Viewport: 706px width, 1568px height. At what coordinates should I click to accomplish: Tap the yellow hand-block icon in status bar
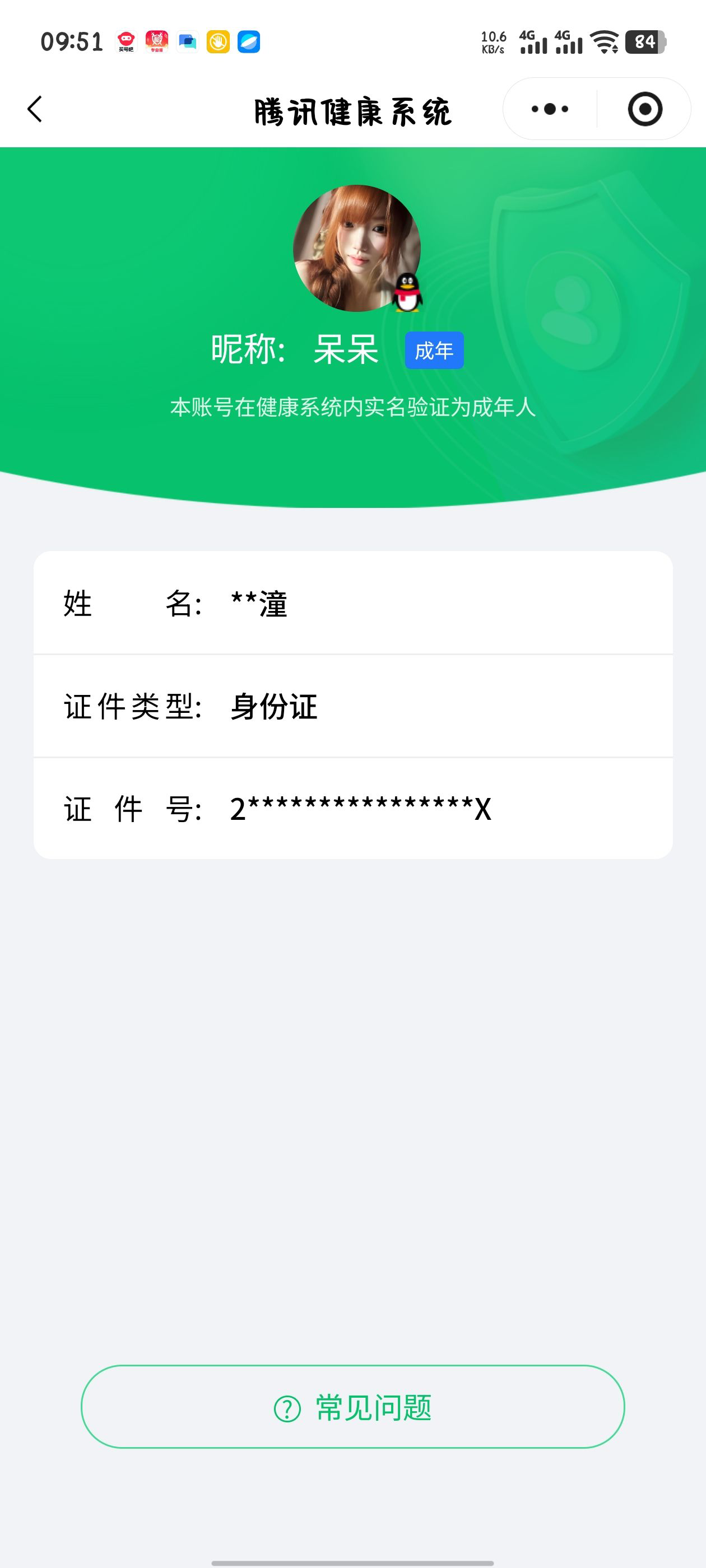click(218, 42)
